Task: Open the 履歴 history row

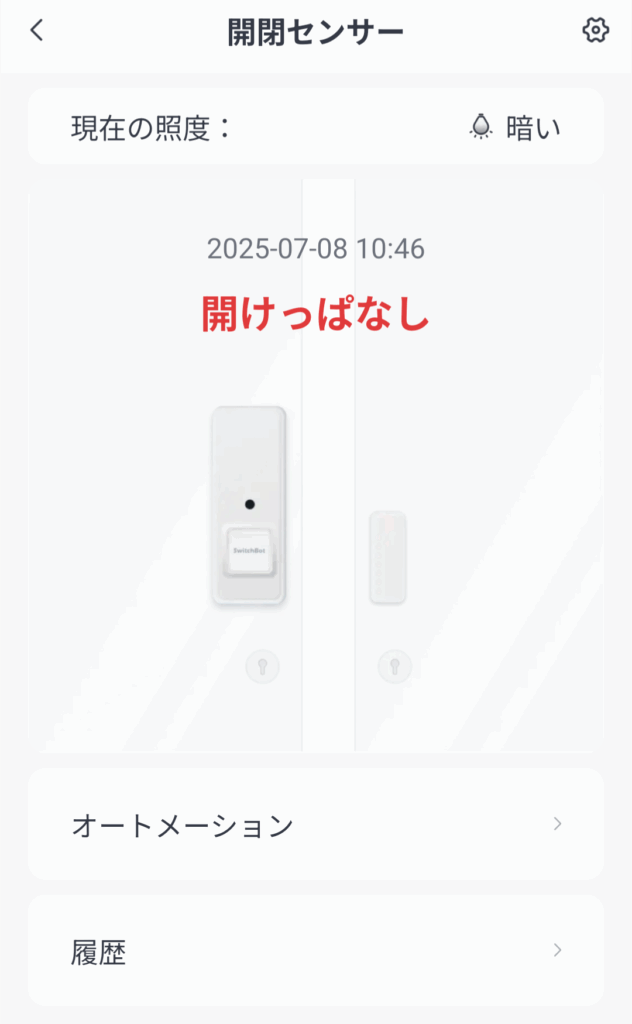Action: 316,951
